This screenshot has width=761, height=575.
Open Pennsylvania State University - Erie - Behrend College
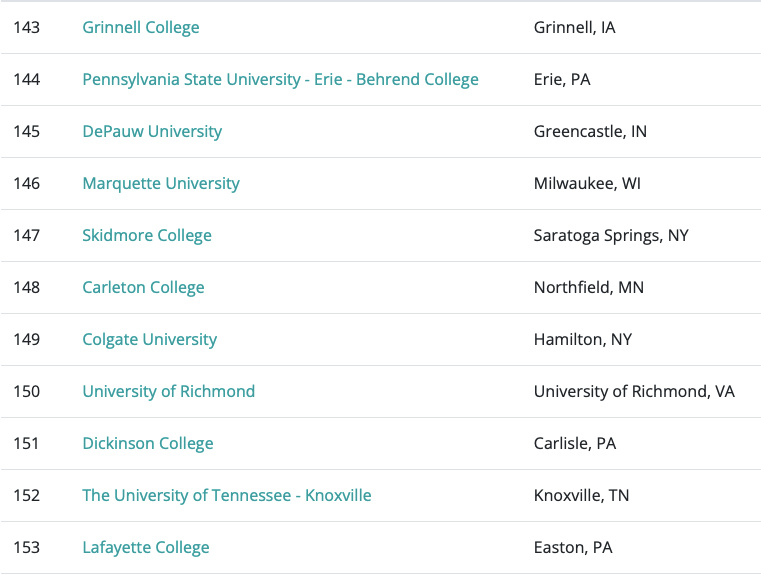point(280,80)
